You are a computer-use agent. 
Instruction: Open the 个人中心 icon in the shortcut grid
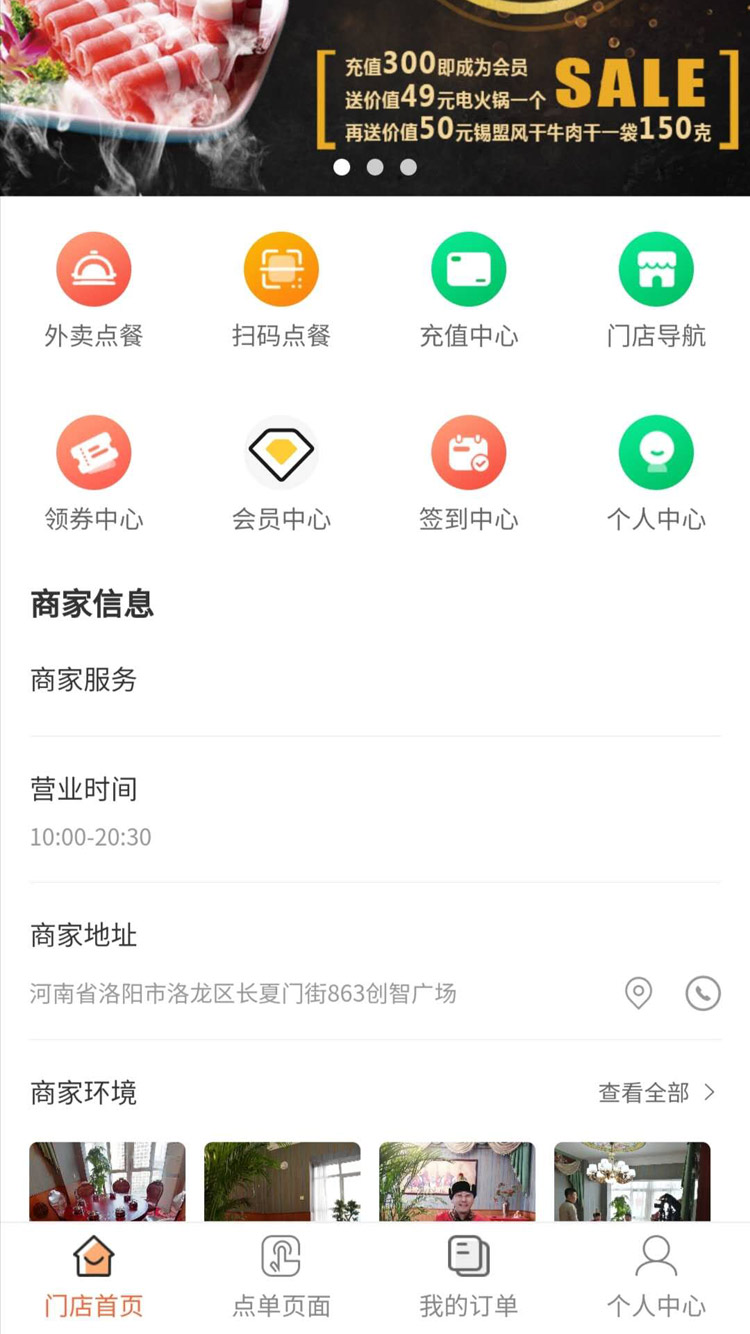[656, 474]
